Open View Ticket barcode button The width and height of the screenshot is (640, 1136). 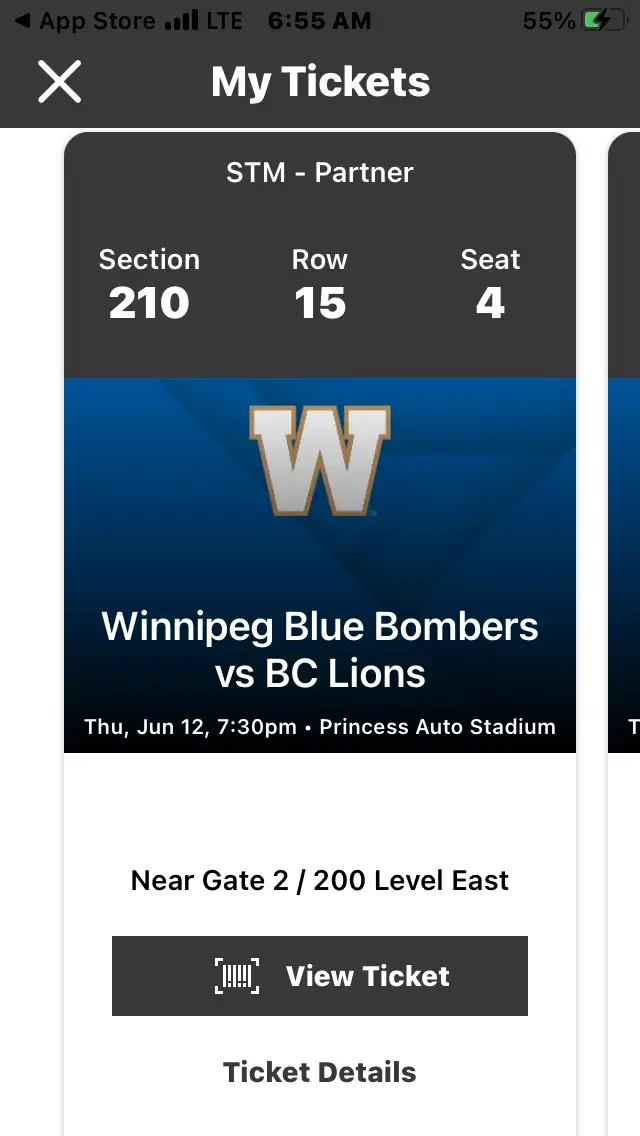(320, 976)
